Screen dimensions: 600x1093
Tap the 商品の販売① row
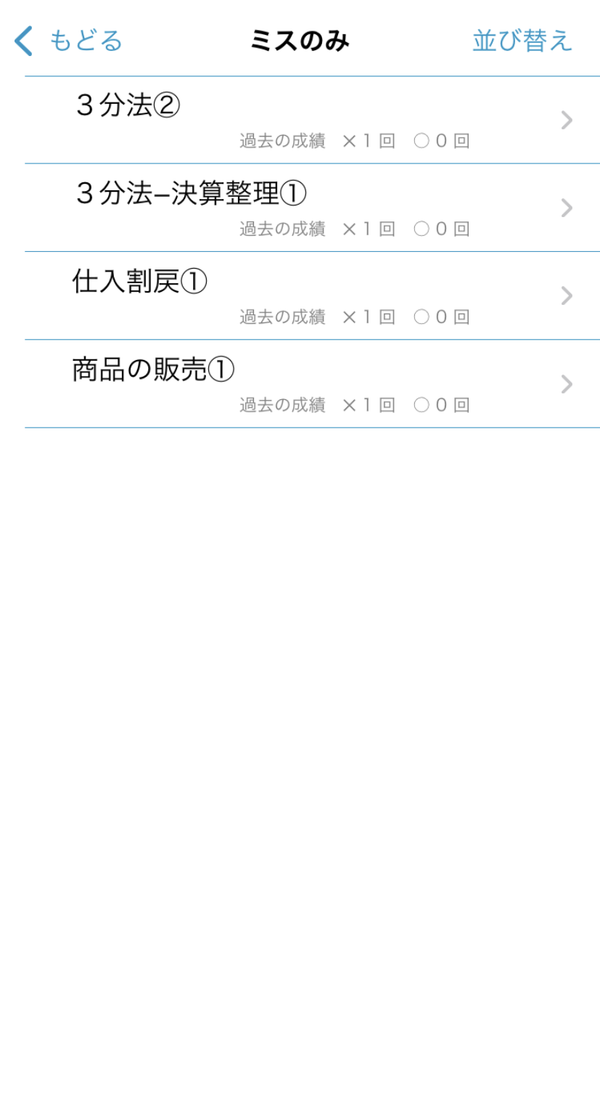click(312, 383)
